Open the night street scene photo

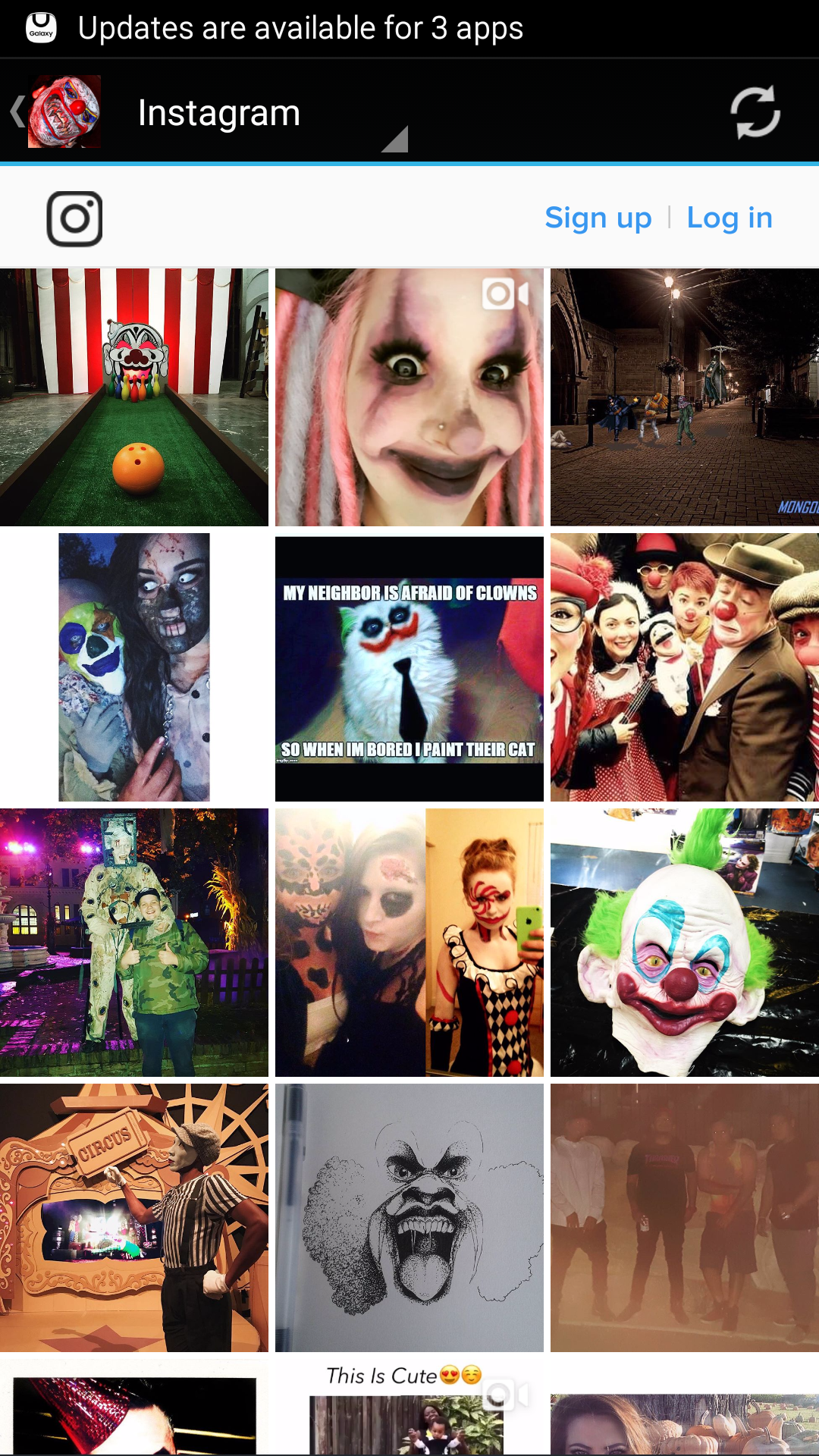pos(685,397)
